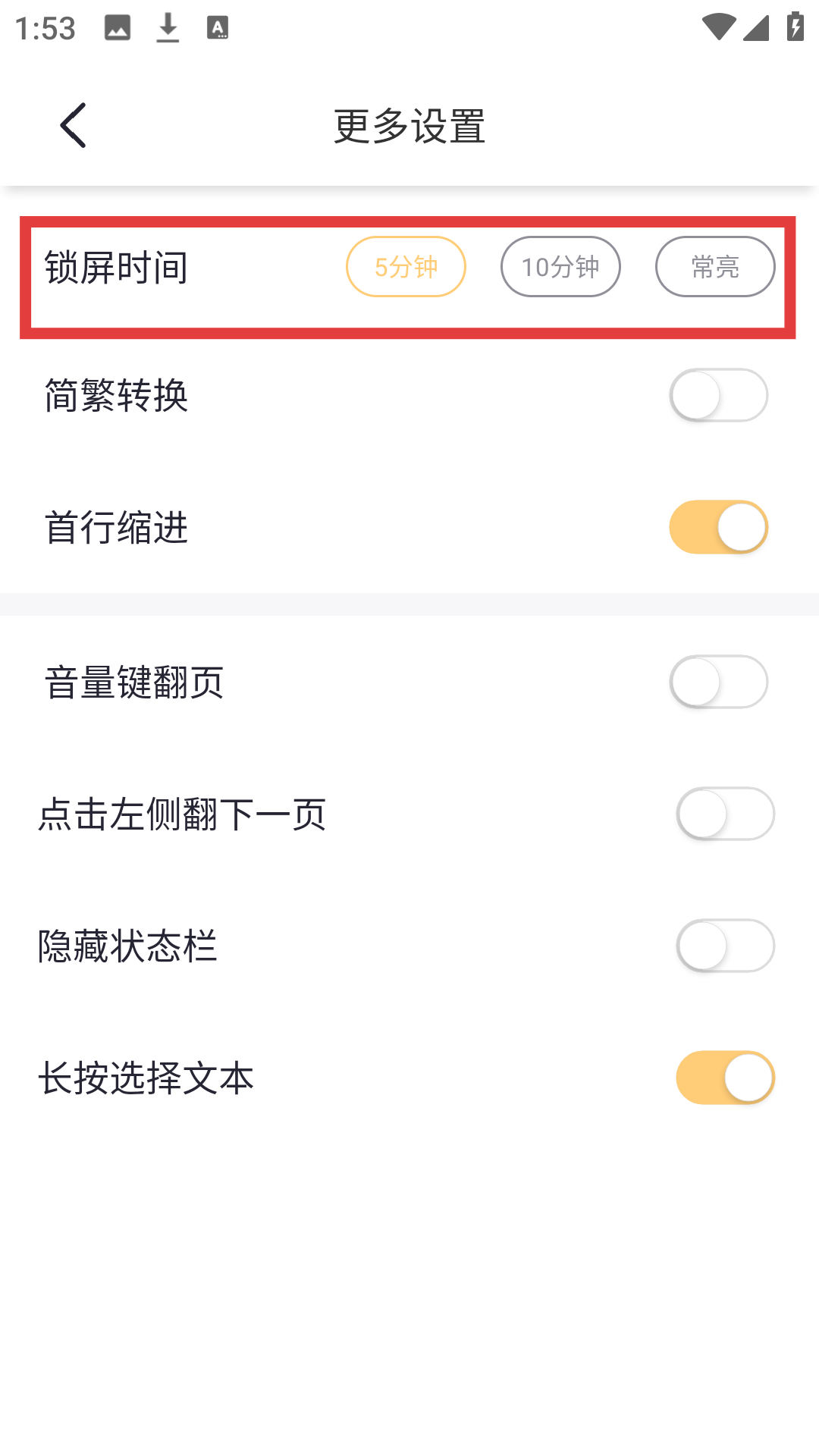Turn off 首行缩进 toggle
The height and width of the screenshot is (1456, 819).
pos(718,527)
